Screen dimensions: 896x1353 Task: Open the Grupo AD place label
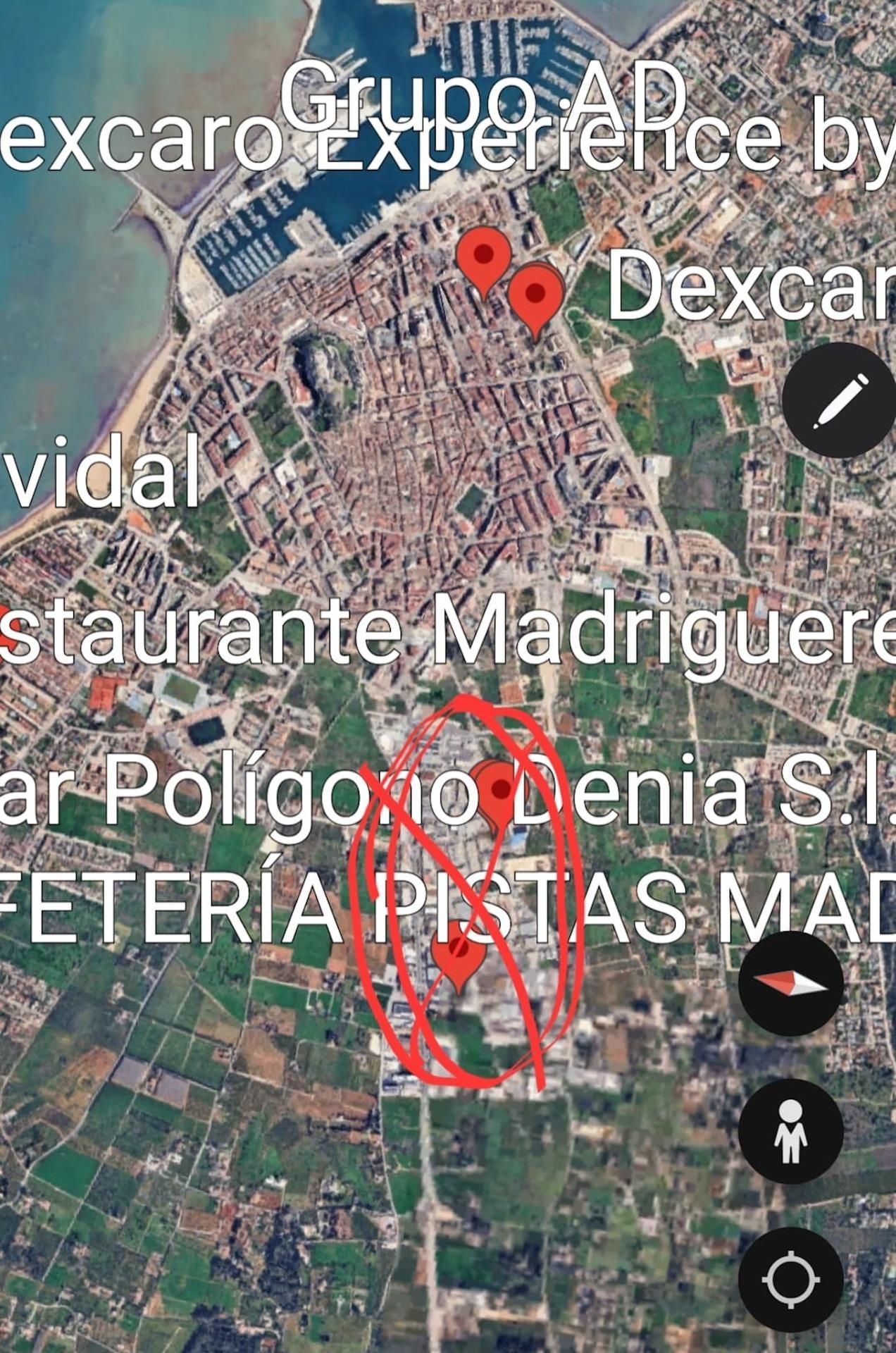coord(485,100)
